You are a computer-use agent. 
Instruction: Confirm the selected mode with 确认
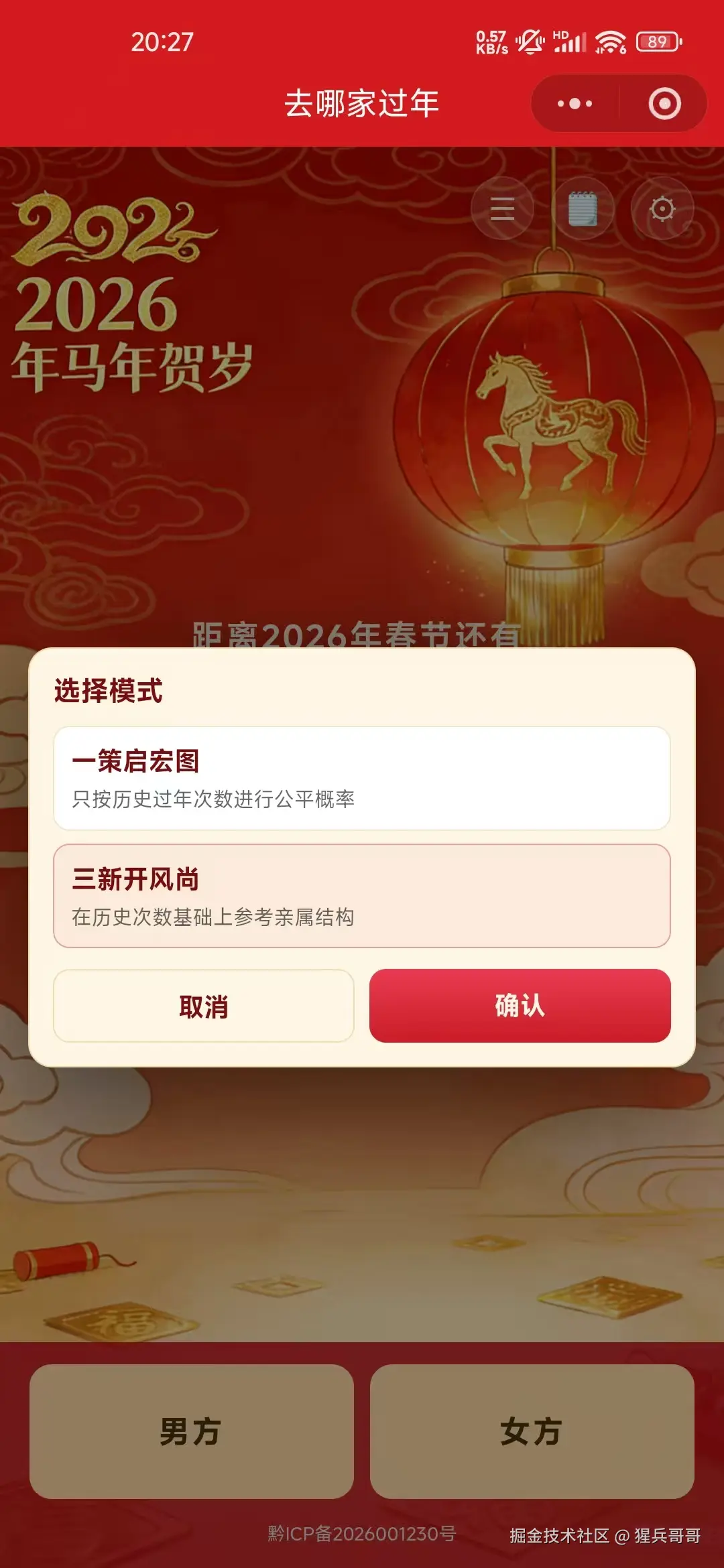(520, 1006)
